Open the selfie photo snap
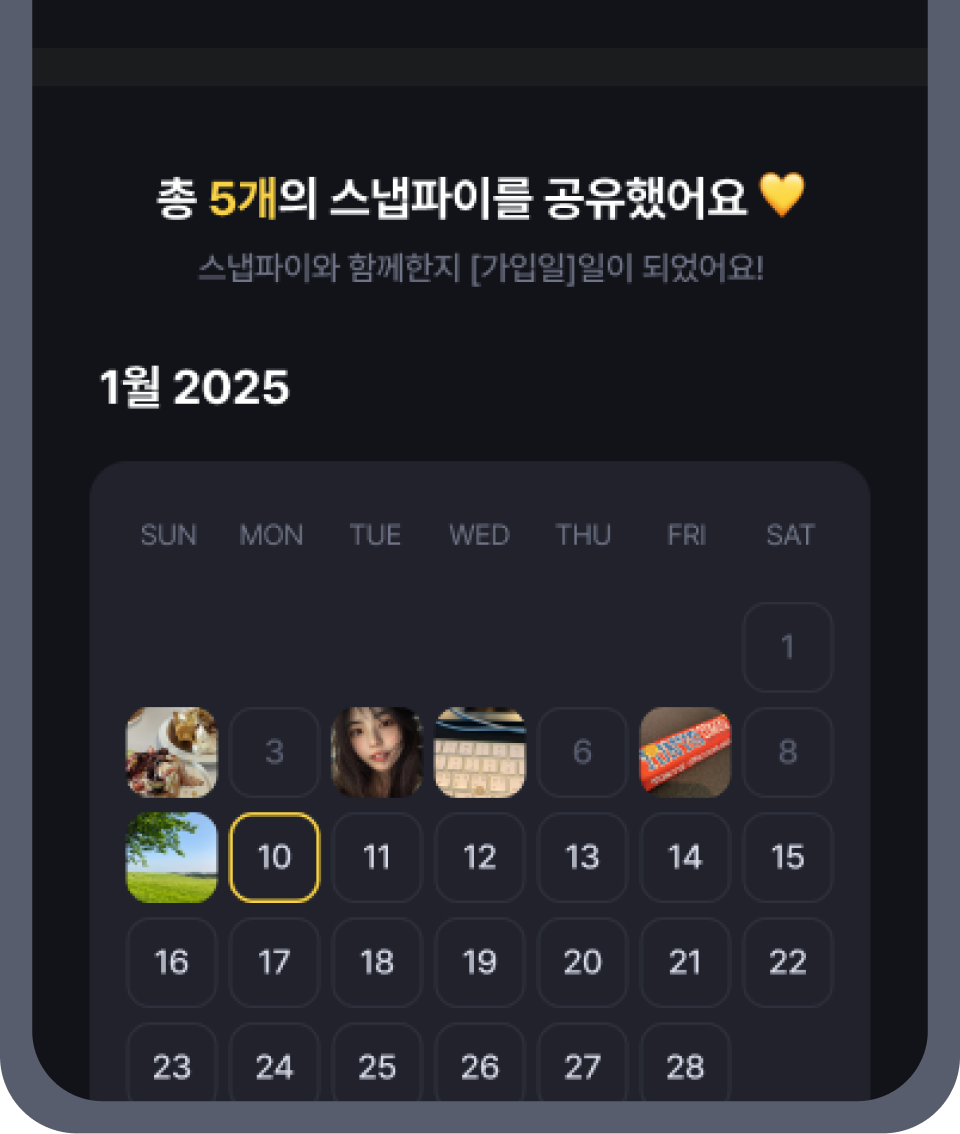 (377, 752)
